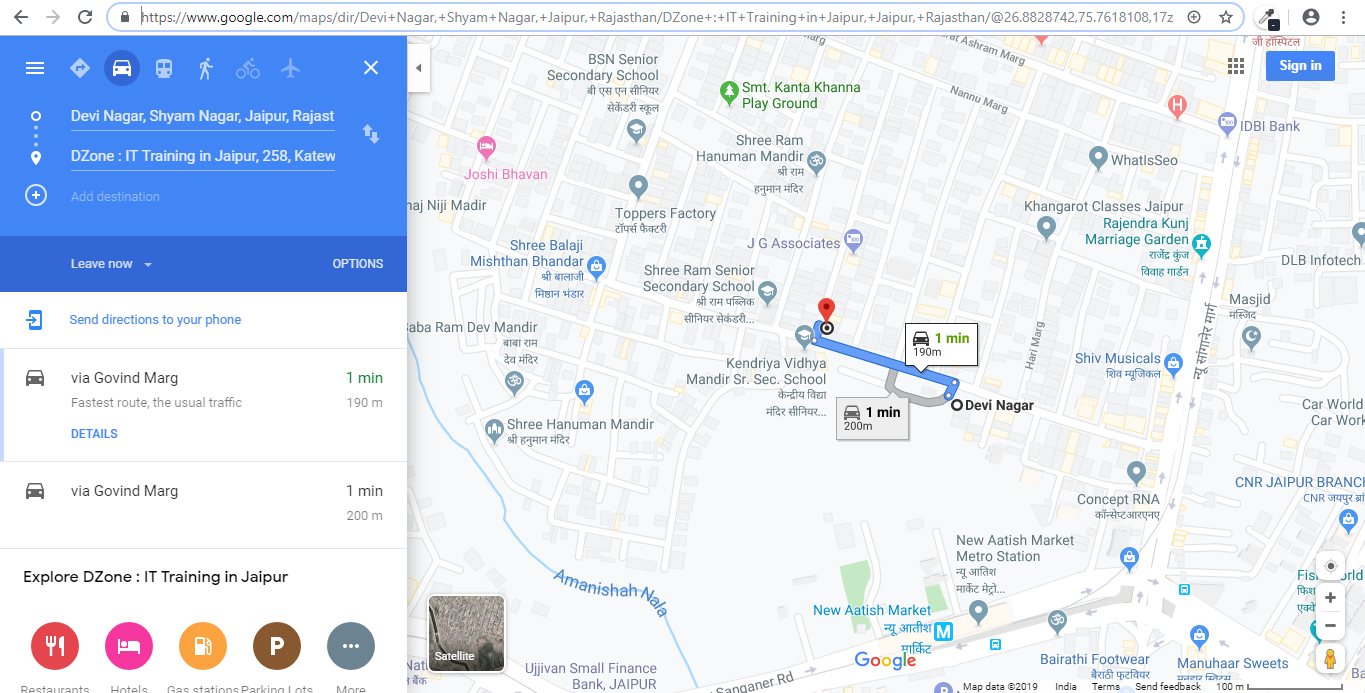Reverse starting point and destination
The height and width of the screenshot is (693, 1365).
point(371,134)
